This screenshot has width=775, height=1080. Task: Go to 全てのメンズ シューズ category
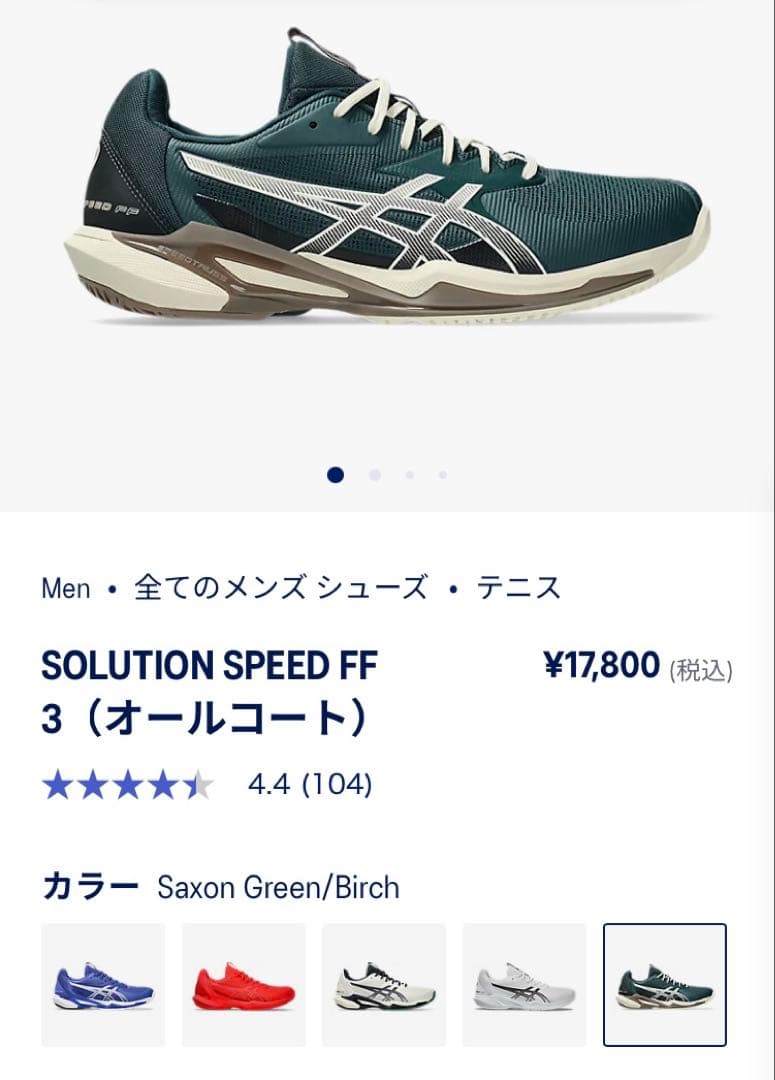click(280, 588)
